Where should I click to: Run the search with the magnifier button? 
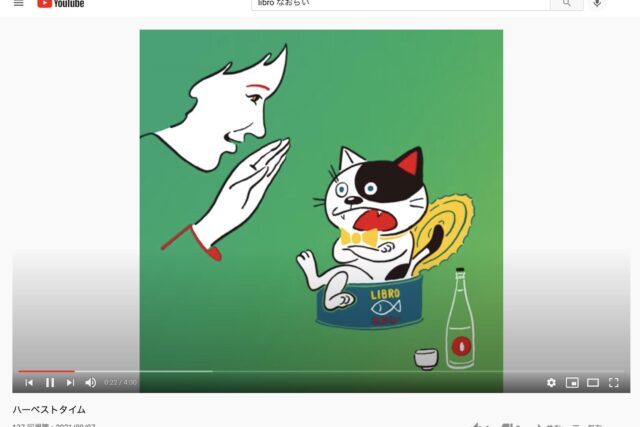[x=567, y=4]
